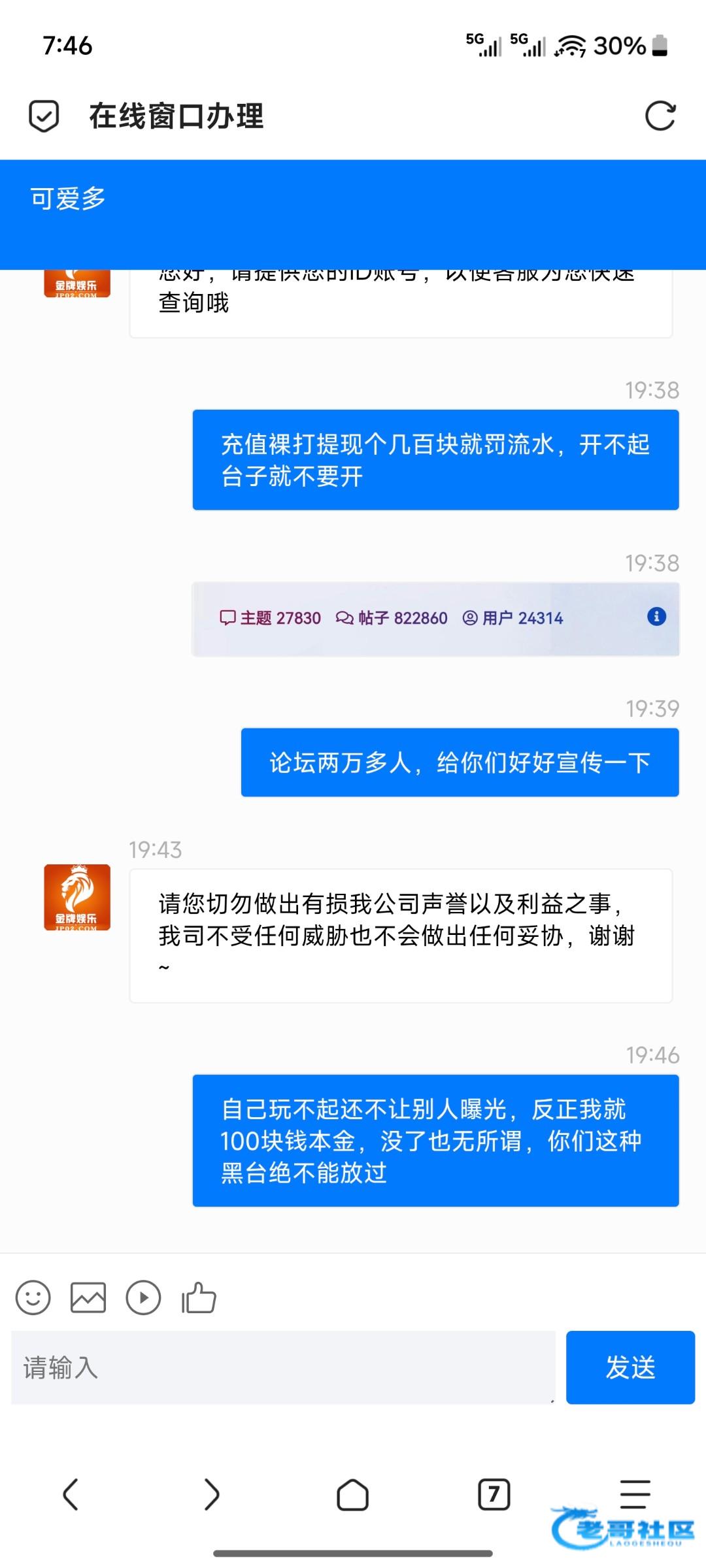
Task: Open the emoji picker
Action: click(x=33, y=1297)
